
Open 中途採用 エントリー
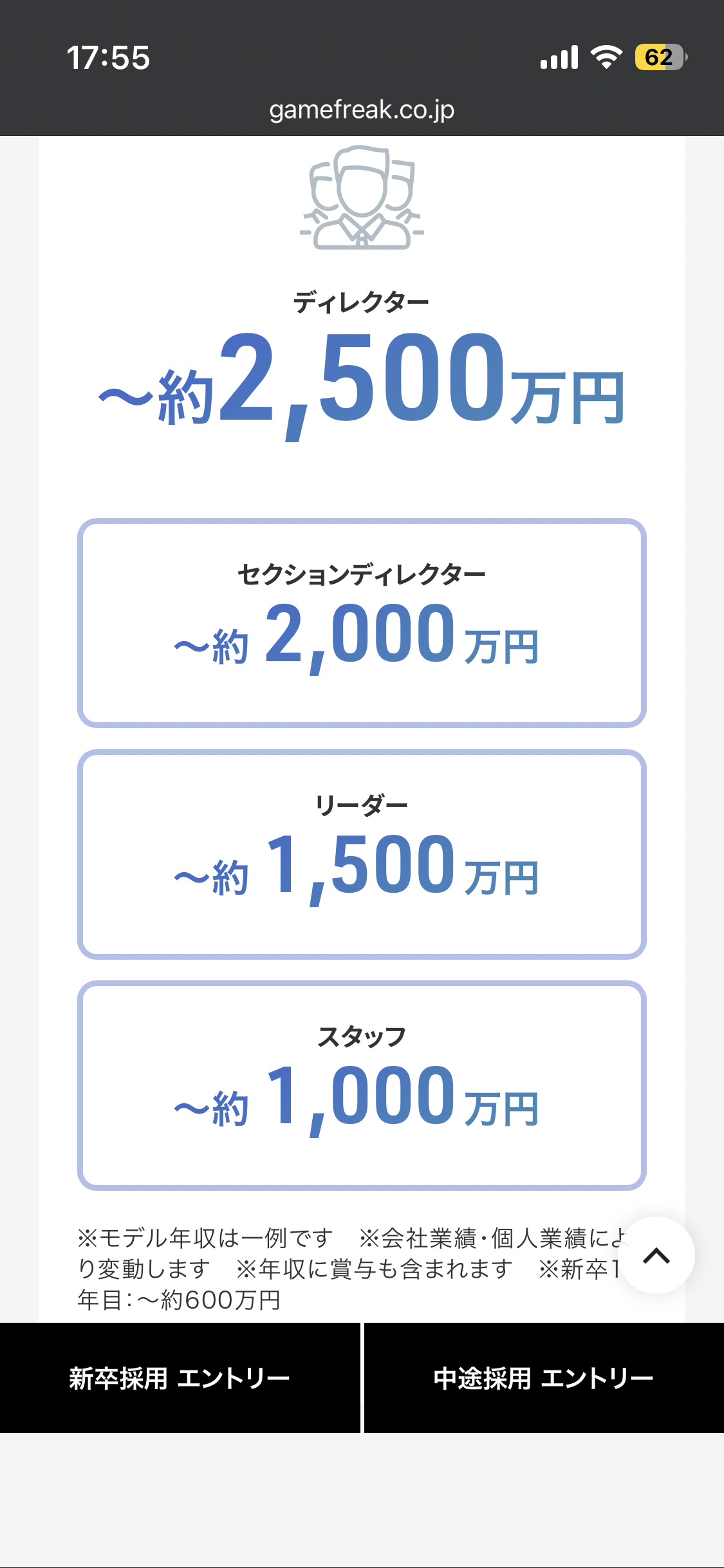(544, 1377)
